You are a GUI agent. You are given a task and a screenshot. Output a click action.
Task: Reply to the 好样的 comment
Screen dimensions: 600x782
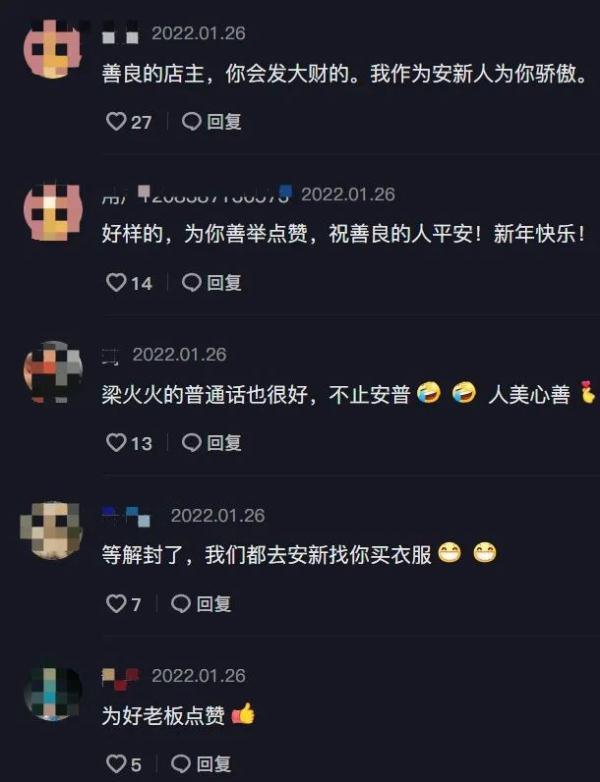212,283
